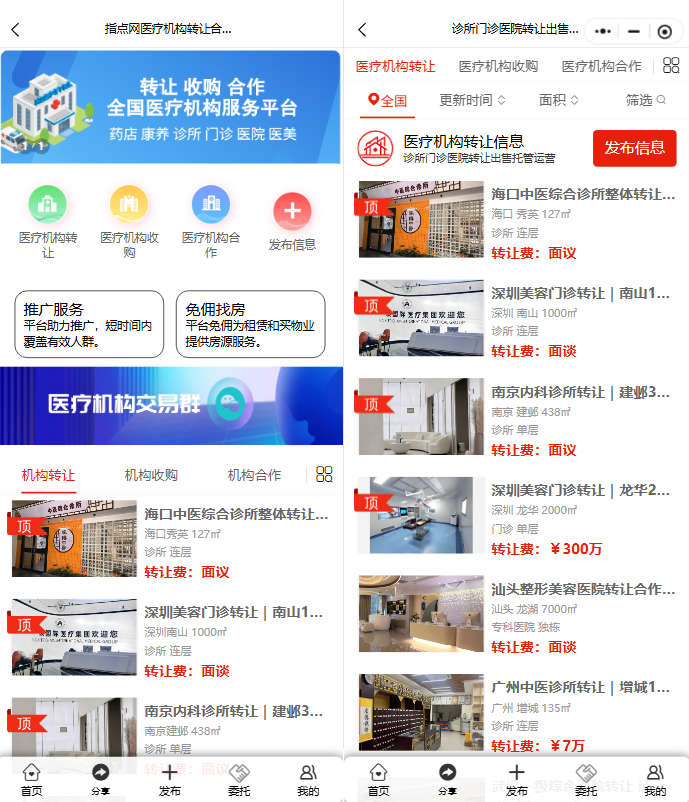Close the mini program with the circle button

point(664,32)
